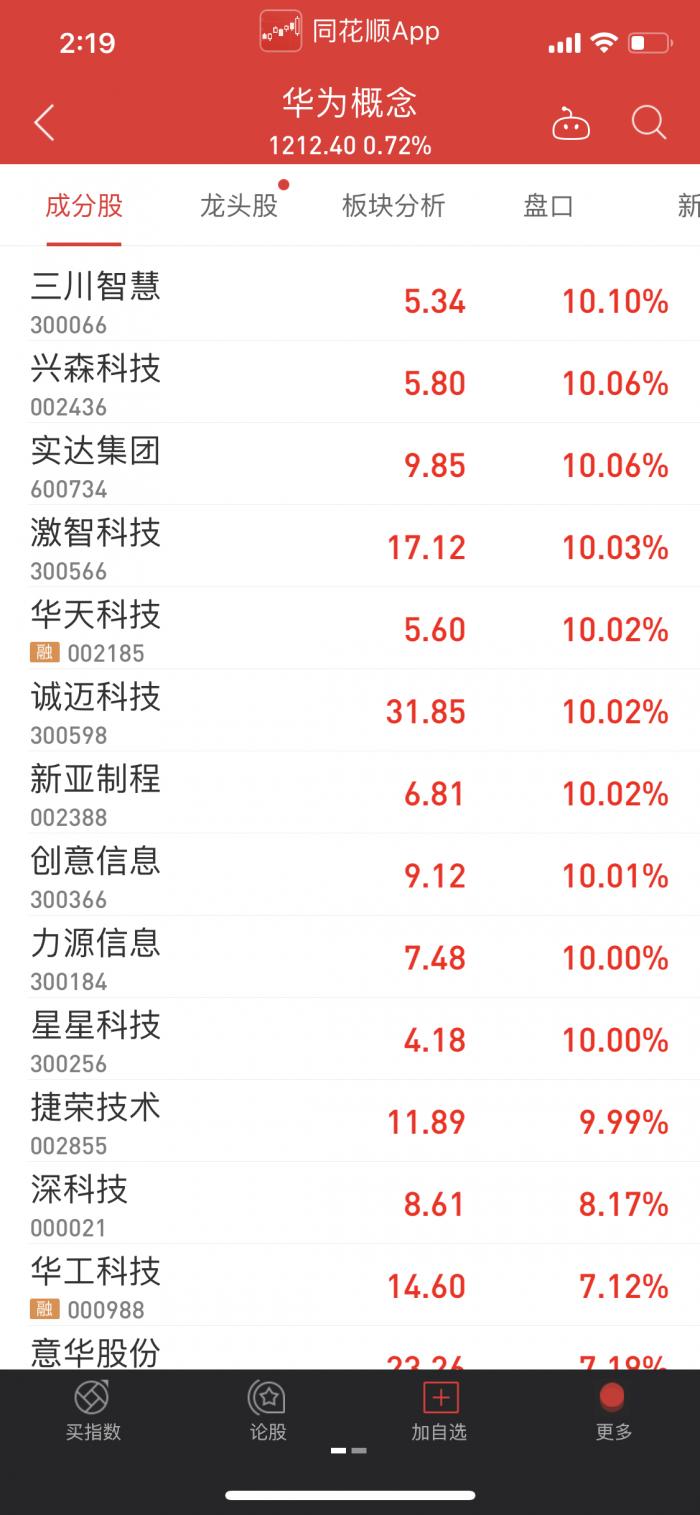The height and width of the screenshot is (1515, 700).
Task: Add to watchlist with 加自选
Action: pyautogui.click(x=439, y=1411)
